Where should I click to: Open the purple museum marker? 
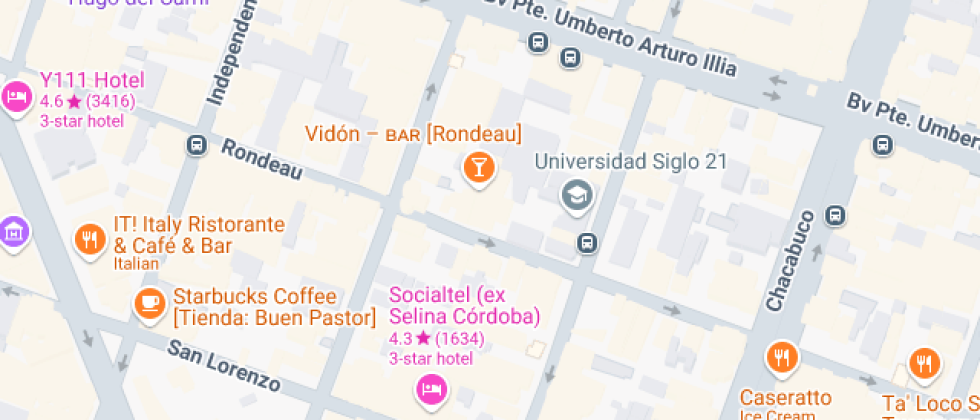pos(14,233)
